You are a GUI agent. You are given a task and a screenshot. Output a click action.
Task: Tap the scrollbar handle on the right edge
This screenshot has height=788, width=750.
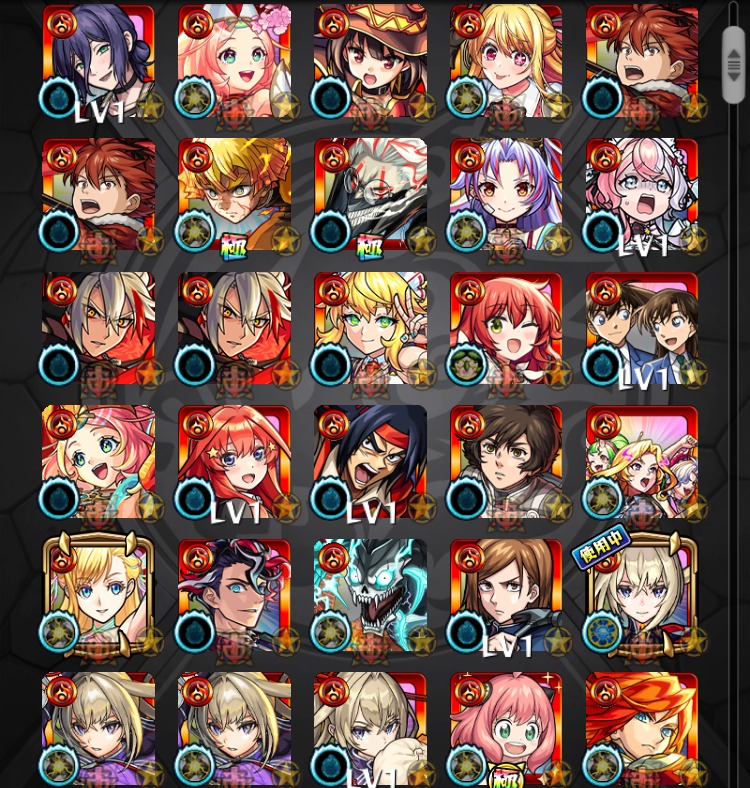(x=734, y=62)
